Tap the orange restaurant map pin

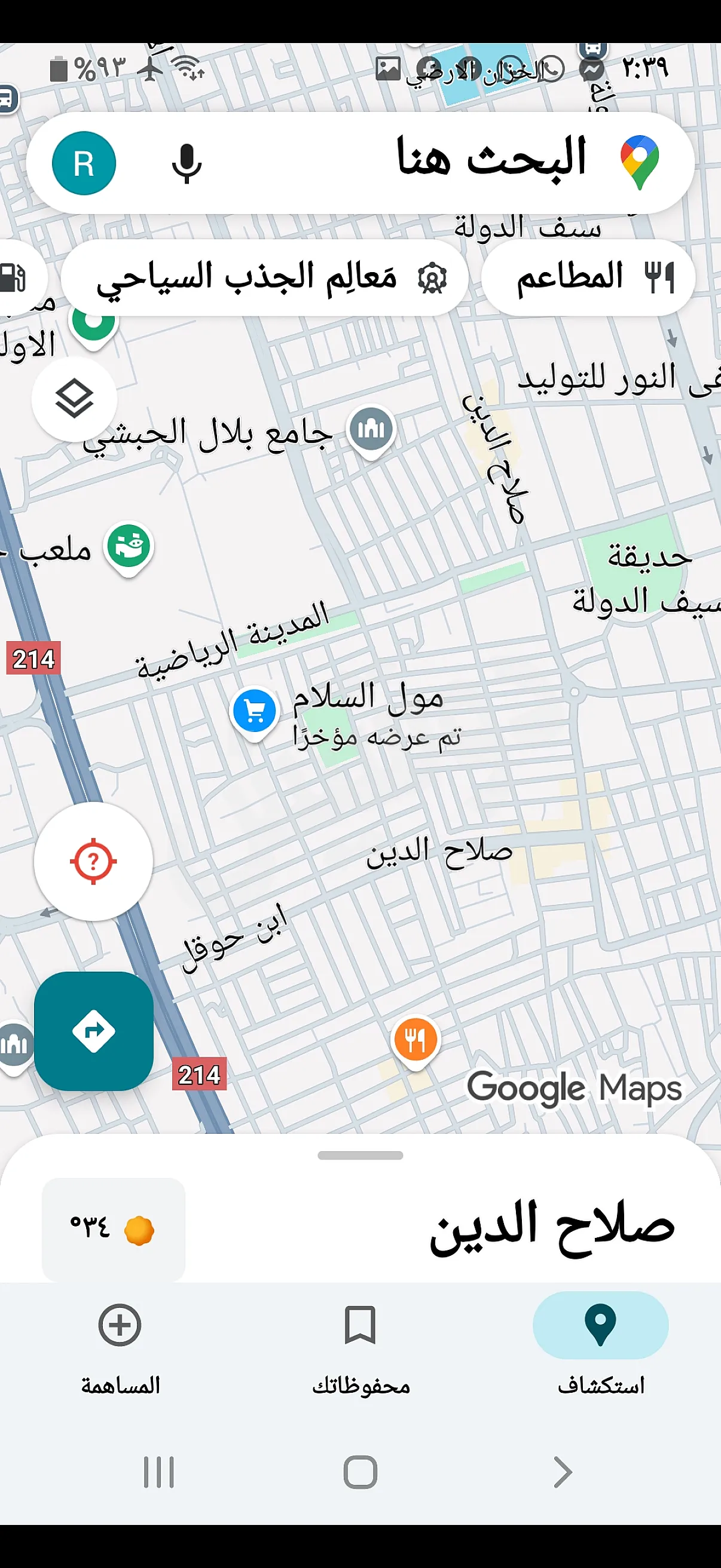(x=416, y=1039)
